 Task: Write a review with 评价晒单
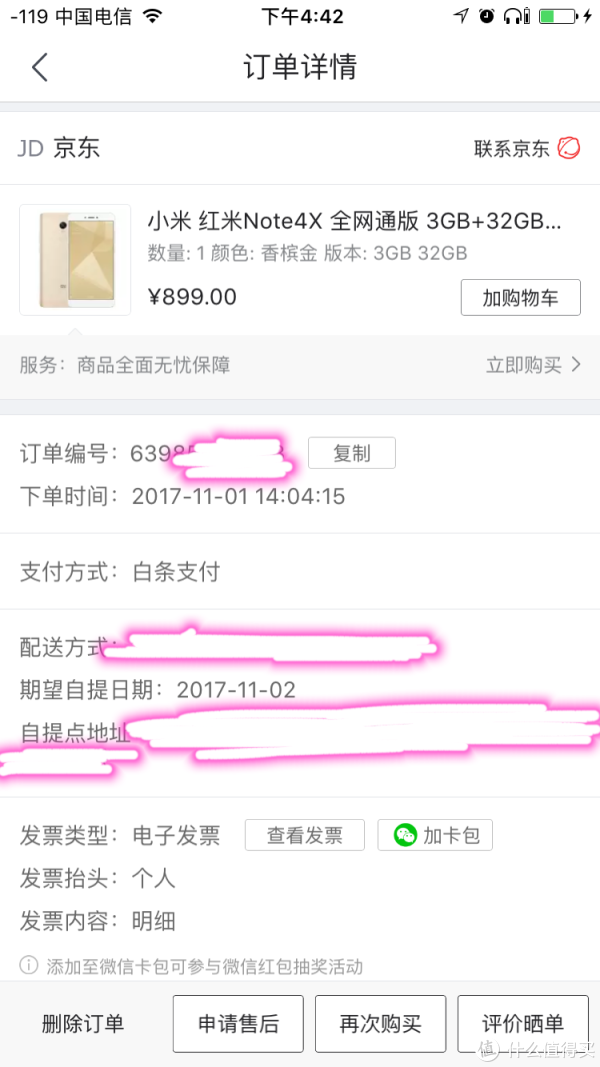pos(523,1023)
